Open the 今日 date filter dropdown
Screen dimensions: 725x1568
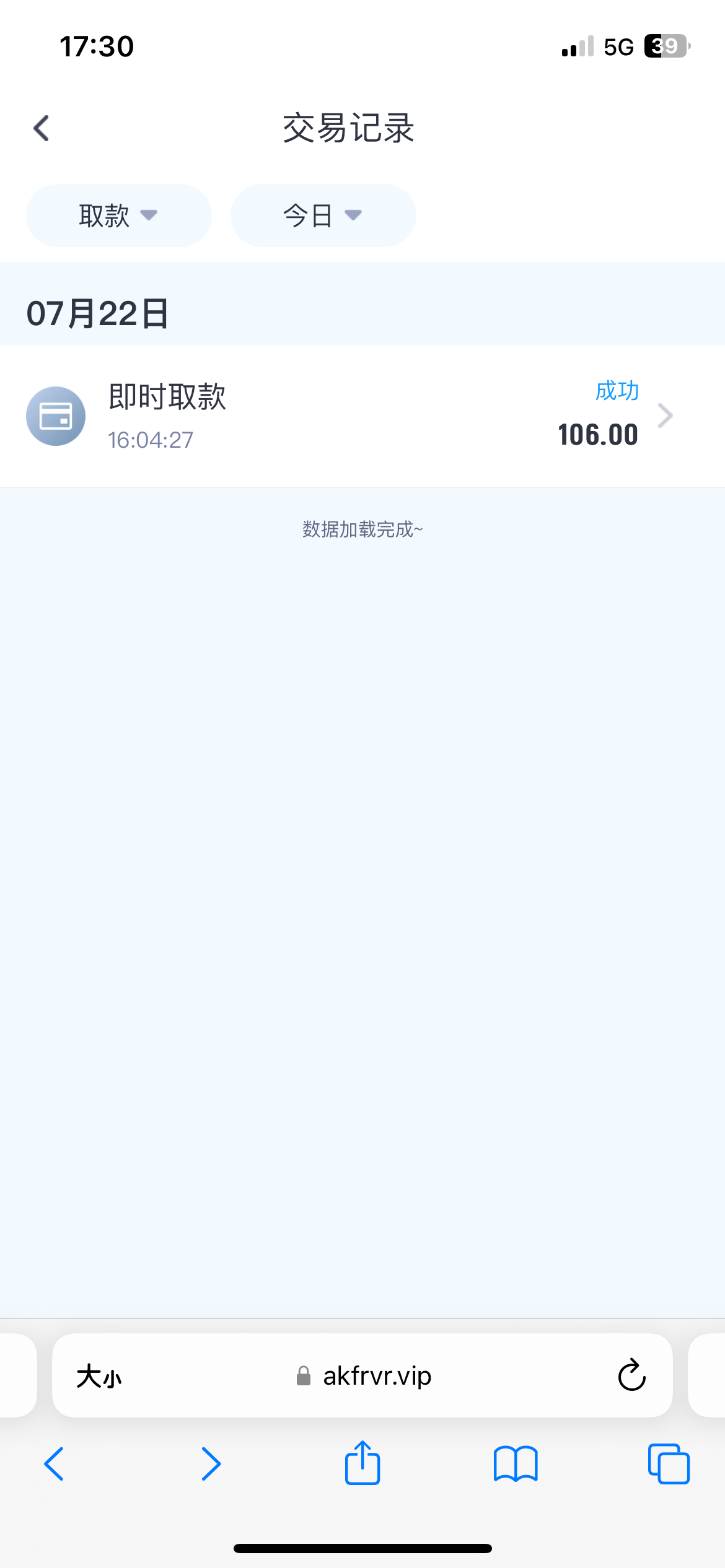(x=322, y=215)
